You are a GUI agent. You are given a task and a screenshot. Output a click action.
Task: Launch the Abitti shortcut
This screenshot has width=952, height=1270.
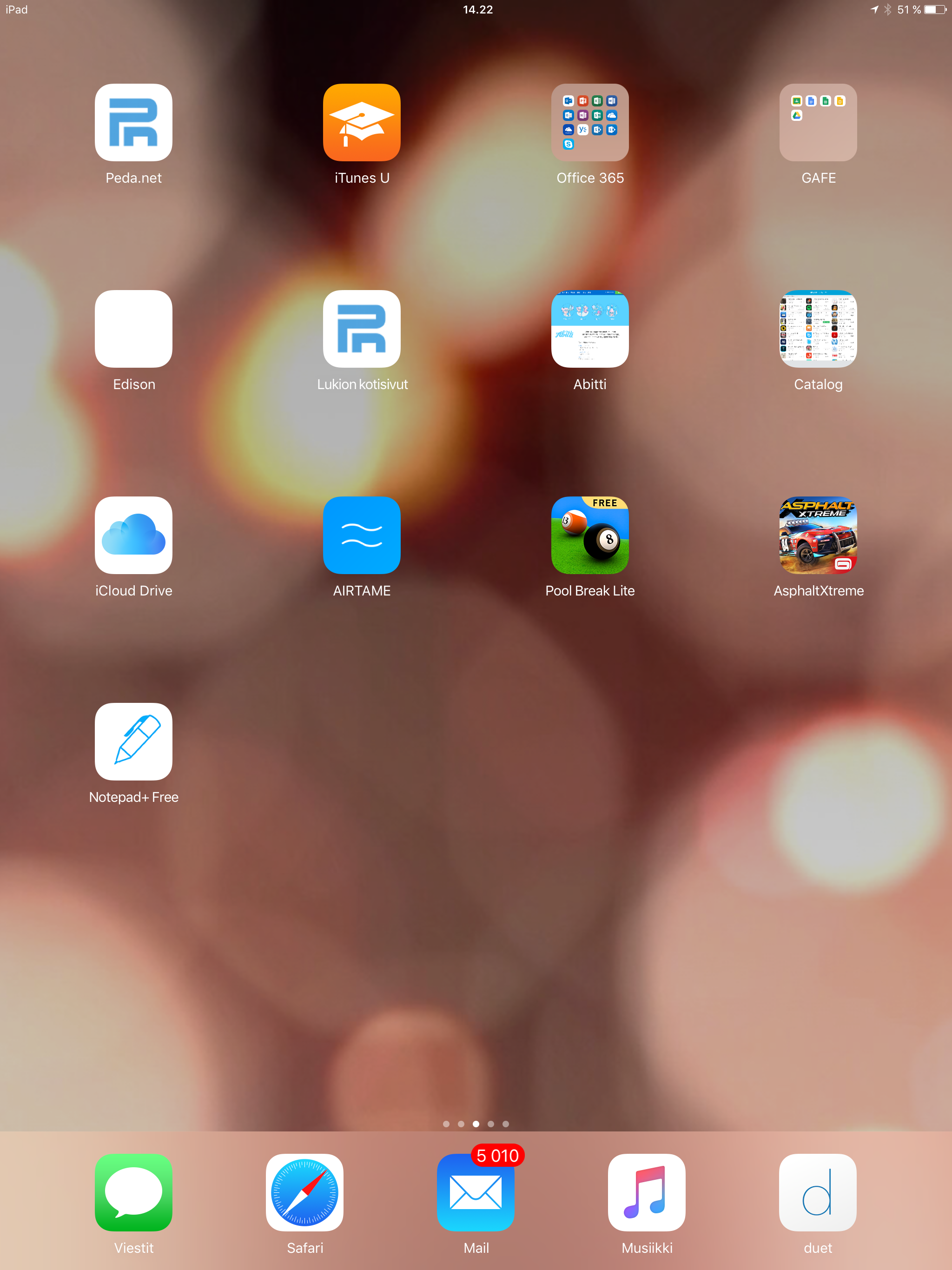(x=590, y=328)
